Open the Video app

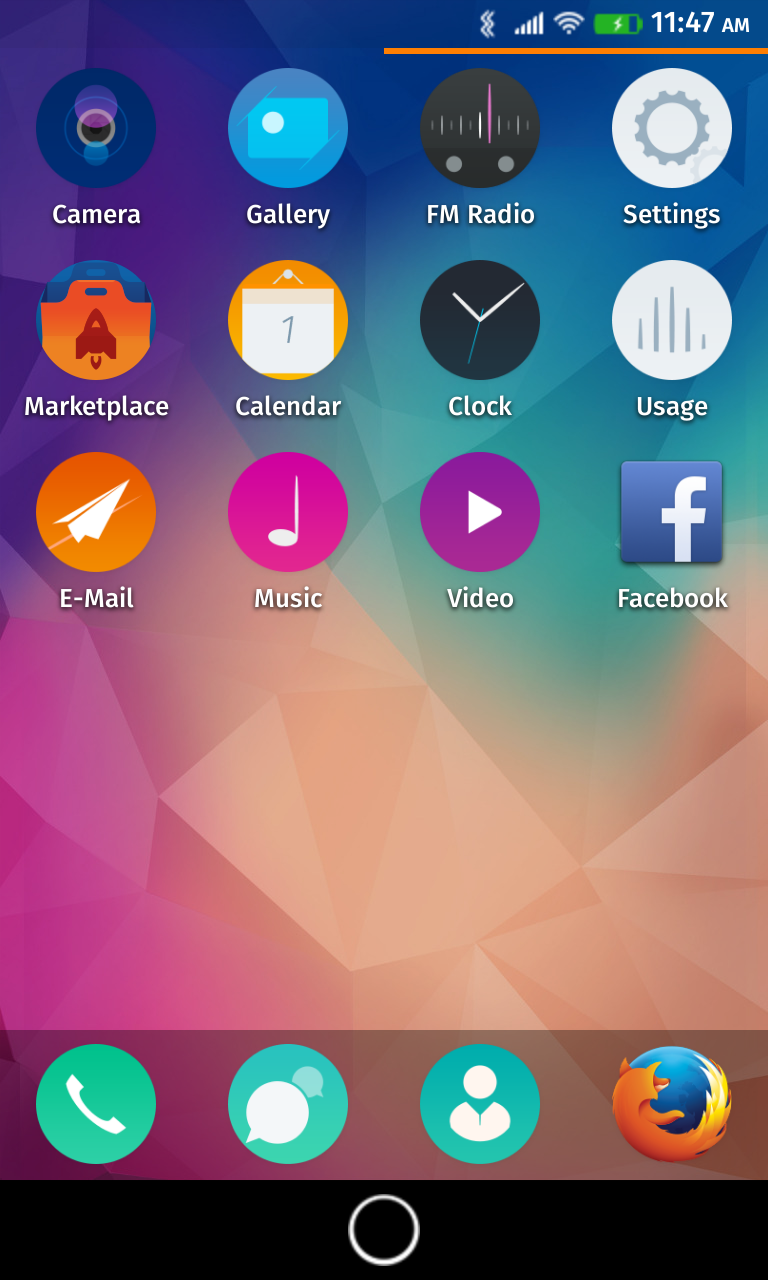tap(480, 512)
